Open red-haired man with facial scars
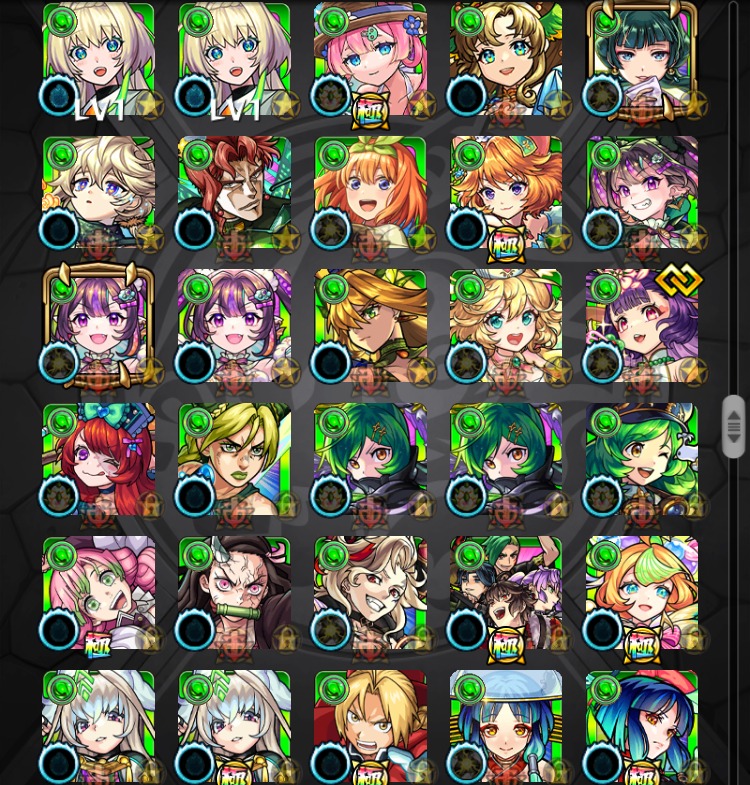Image resolution: width=750 pixels, height=785 pixels. pos(234,193)
